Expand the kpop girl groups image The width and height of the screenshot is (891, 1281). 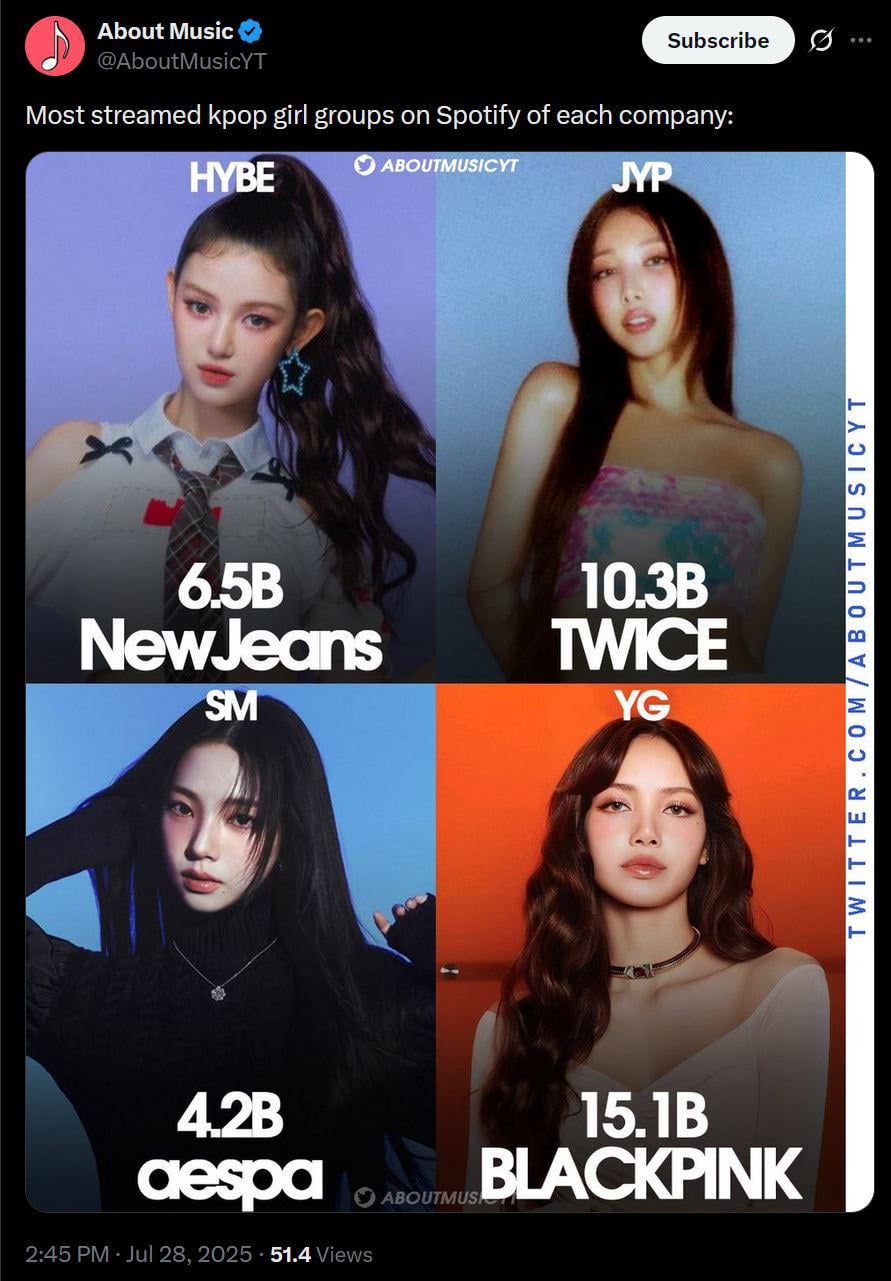(436, 682)
